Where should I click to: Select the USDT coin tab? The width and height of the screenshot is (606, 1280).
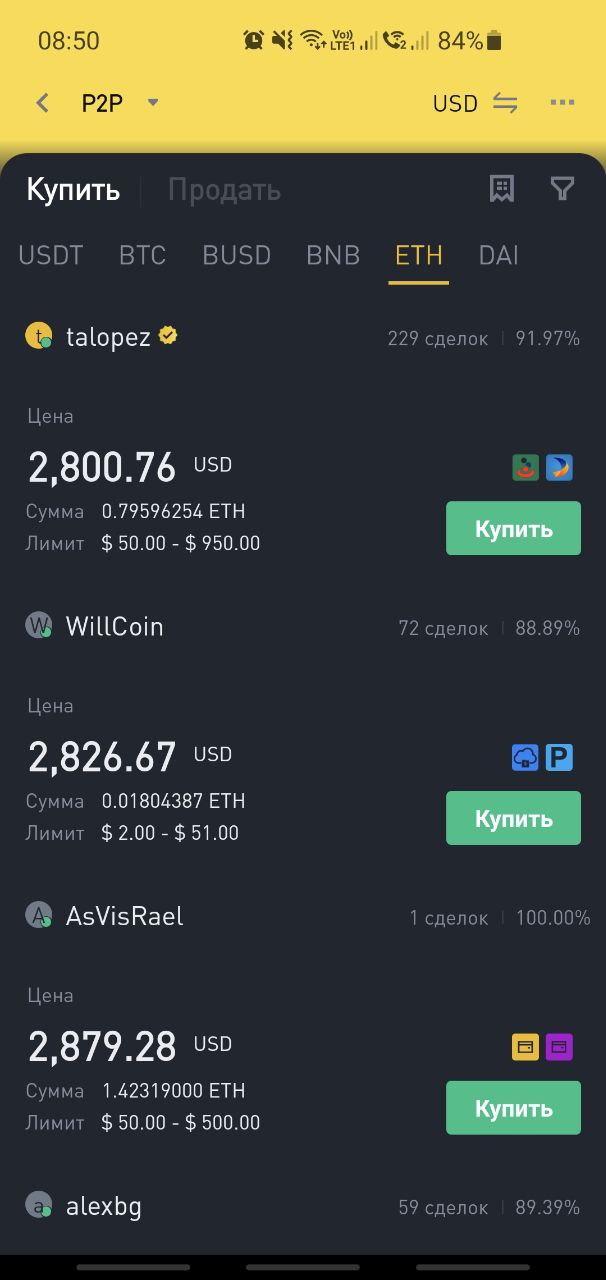coord(51,255)
